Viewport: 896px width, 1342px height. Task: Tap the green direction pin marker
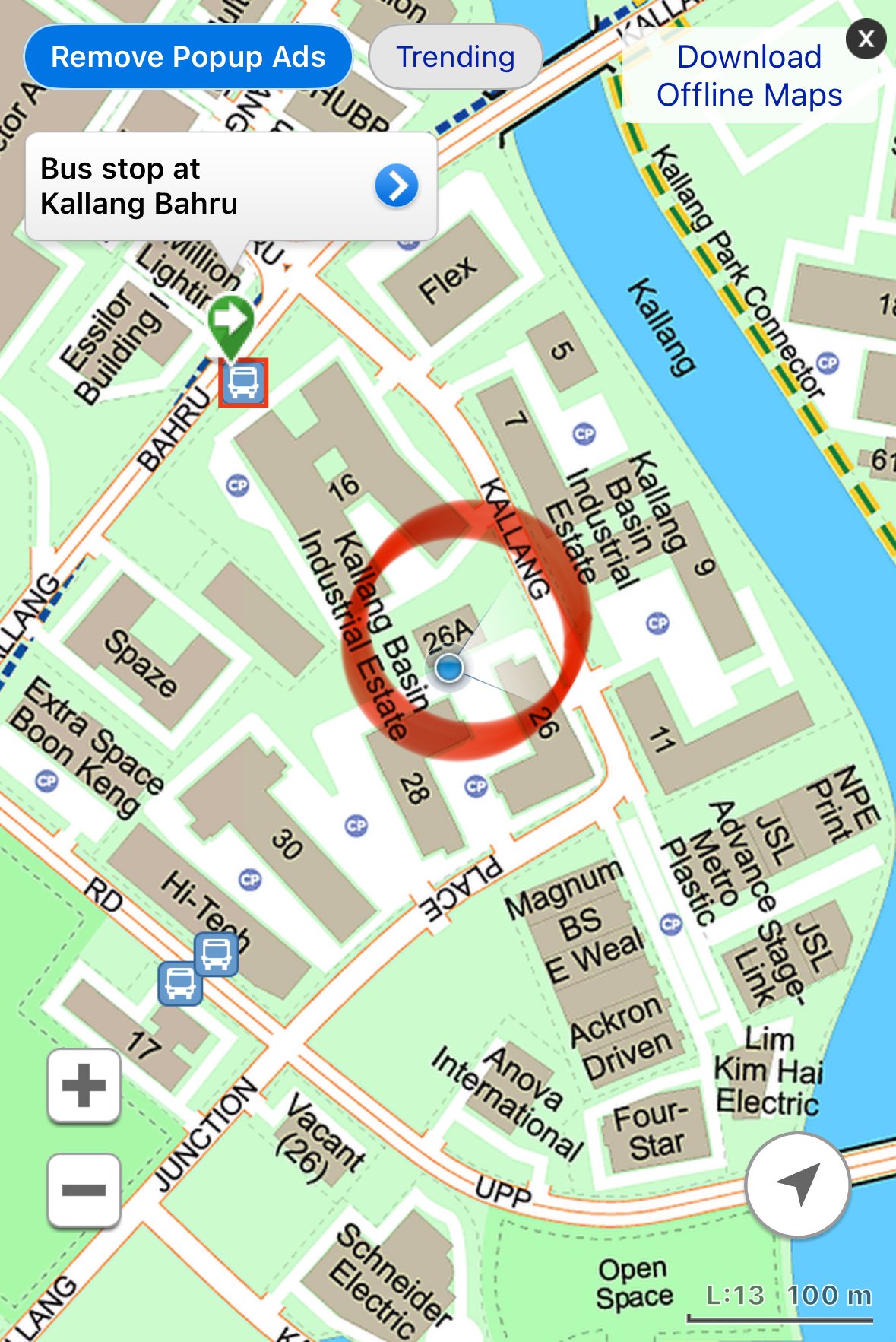point(231,319)
